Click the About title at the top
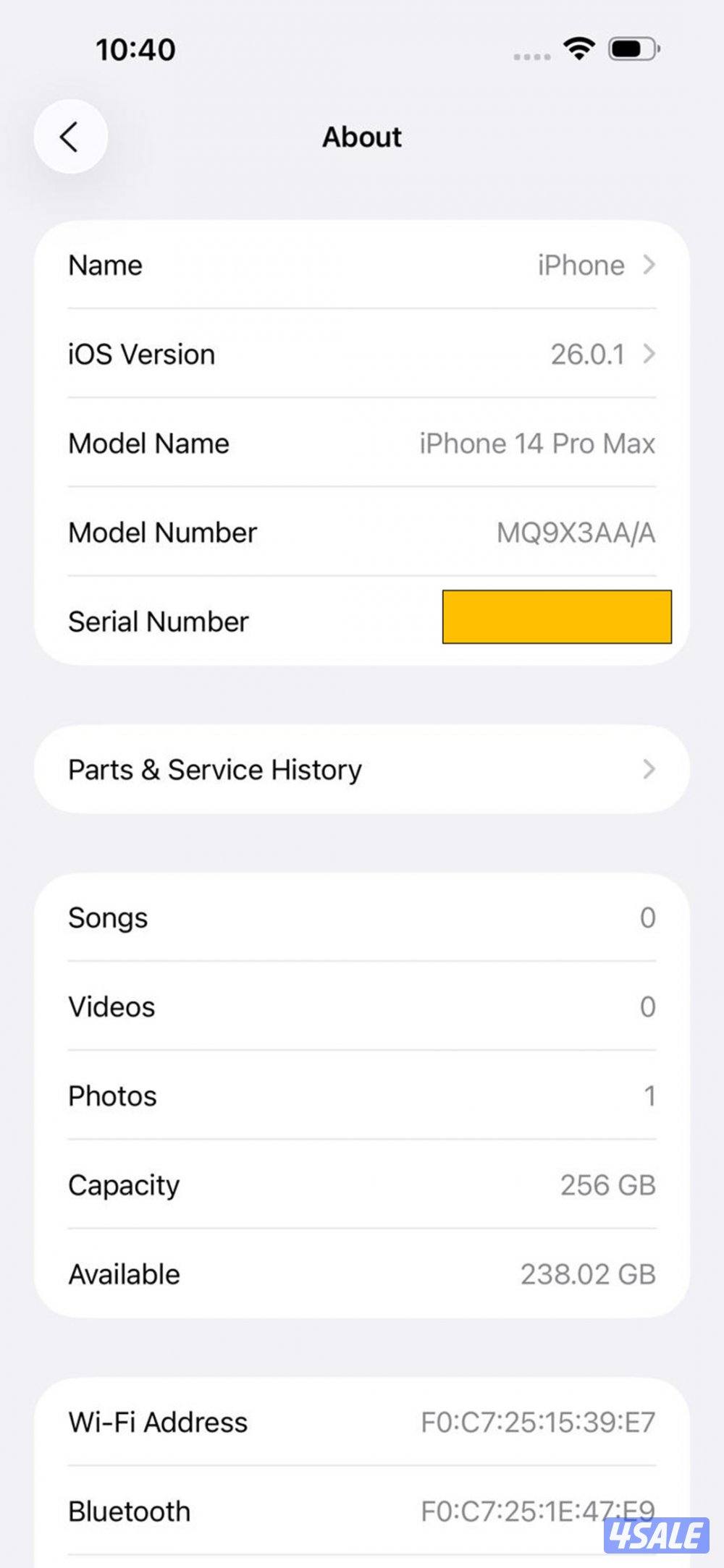Viewport: 724px width, 1568px height. pos(362,137)
